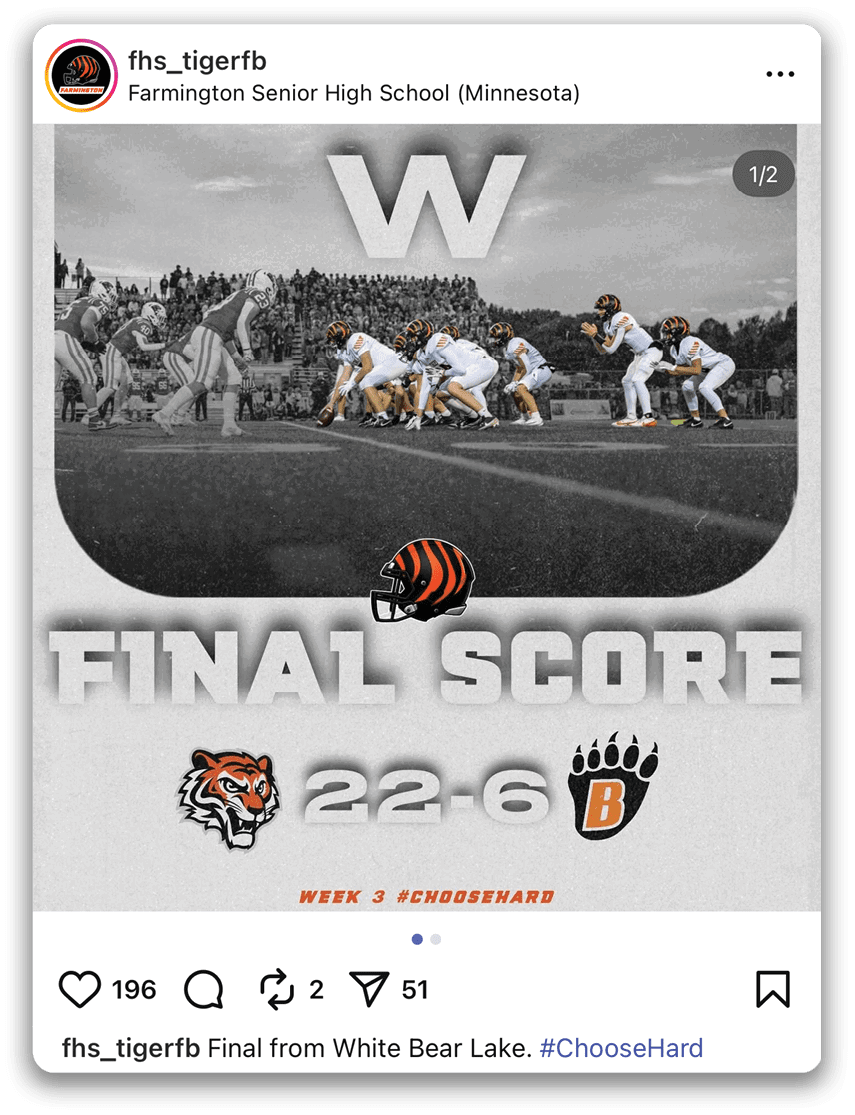The width and height of the screenshot is (855, 1115).
Task: Tap the Farmington Senior High School location
Action: click(x=353, y=94)
